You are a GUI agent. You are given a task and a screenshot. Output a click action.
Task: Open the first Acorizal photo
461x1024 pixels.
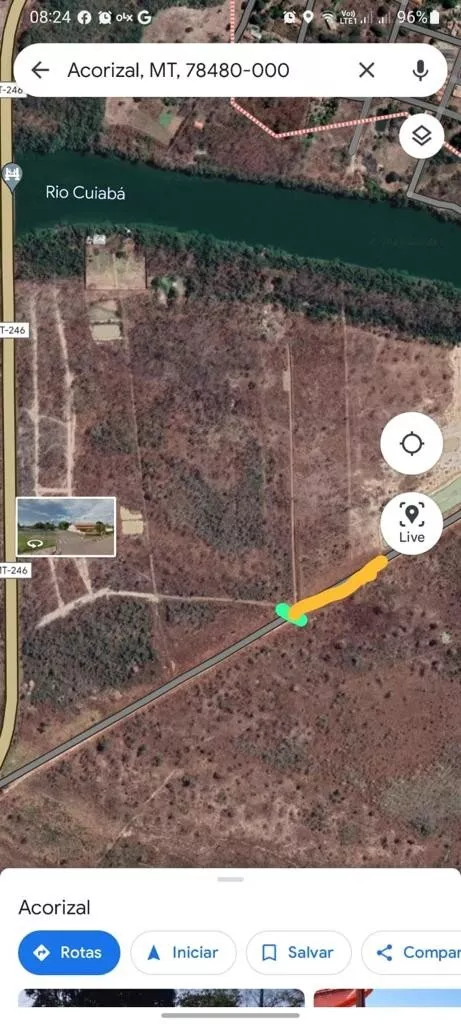(x=161, y=998)
